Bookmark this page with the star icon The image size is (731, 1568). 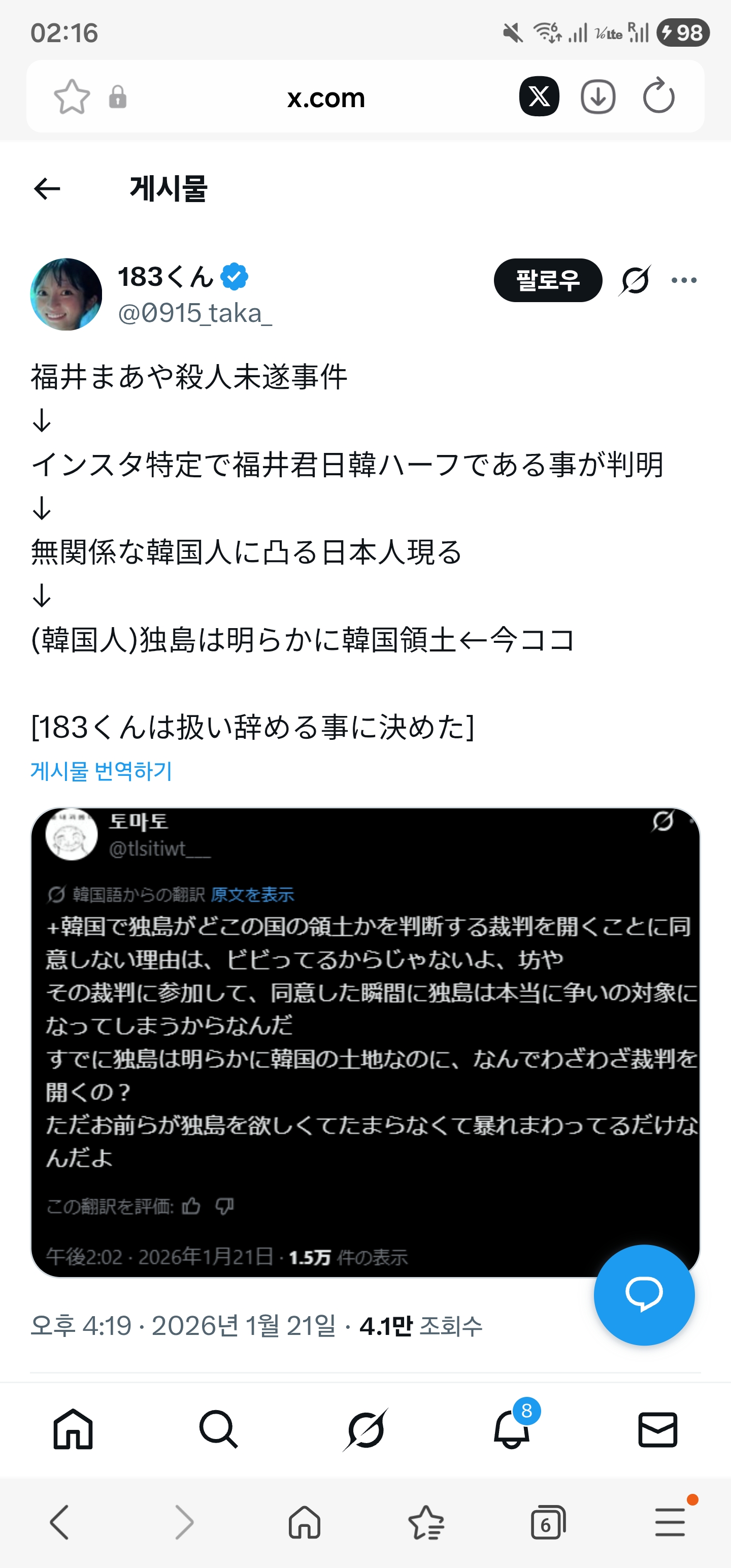pos(72,97)
